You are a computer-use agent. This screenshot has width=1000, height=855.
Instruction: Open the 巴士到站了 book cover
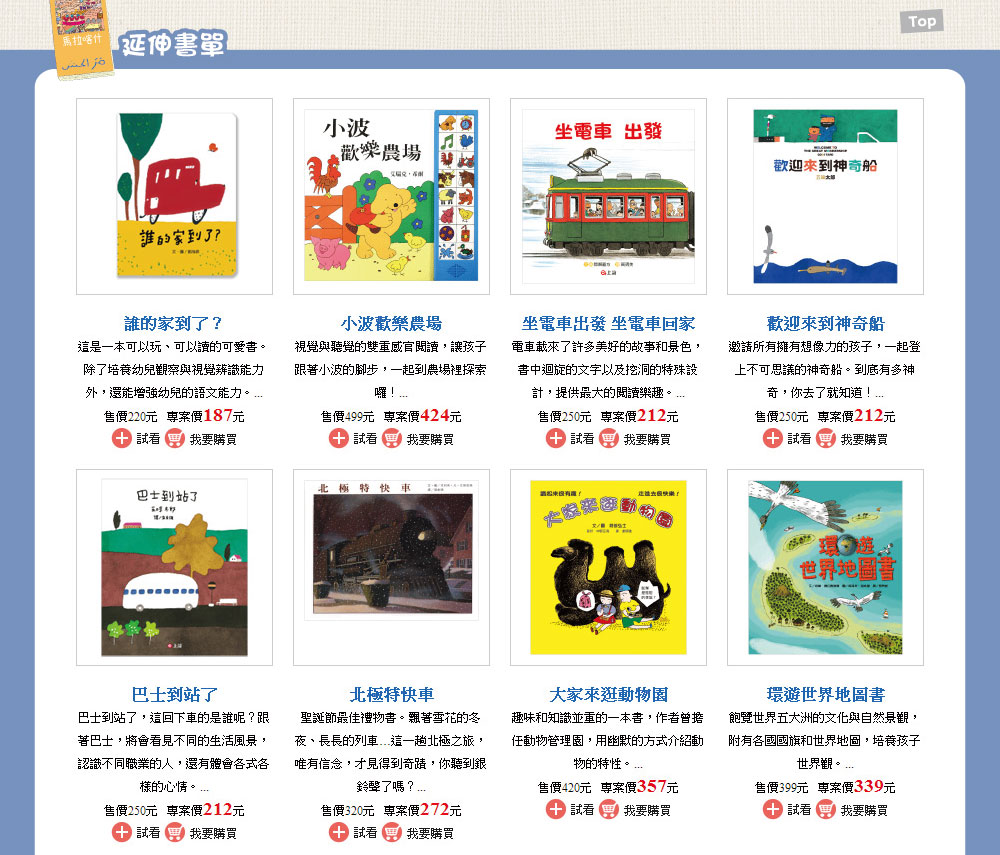(174, 567)
